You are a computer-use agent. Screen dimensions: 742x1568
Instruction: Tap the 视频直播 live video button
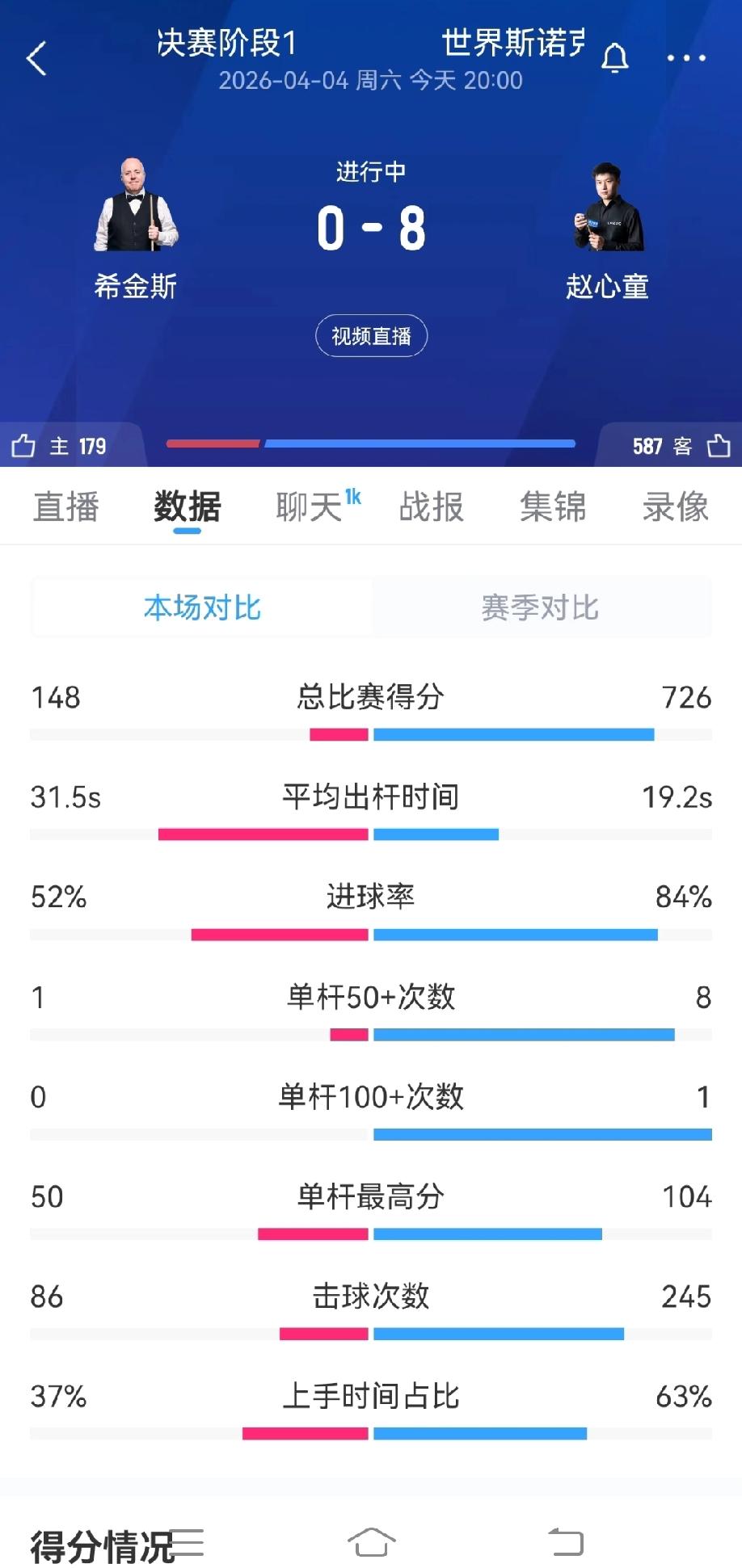[x=370, y=335]
